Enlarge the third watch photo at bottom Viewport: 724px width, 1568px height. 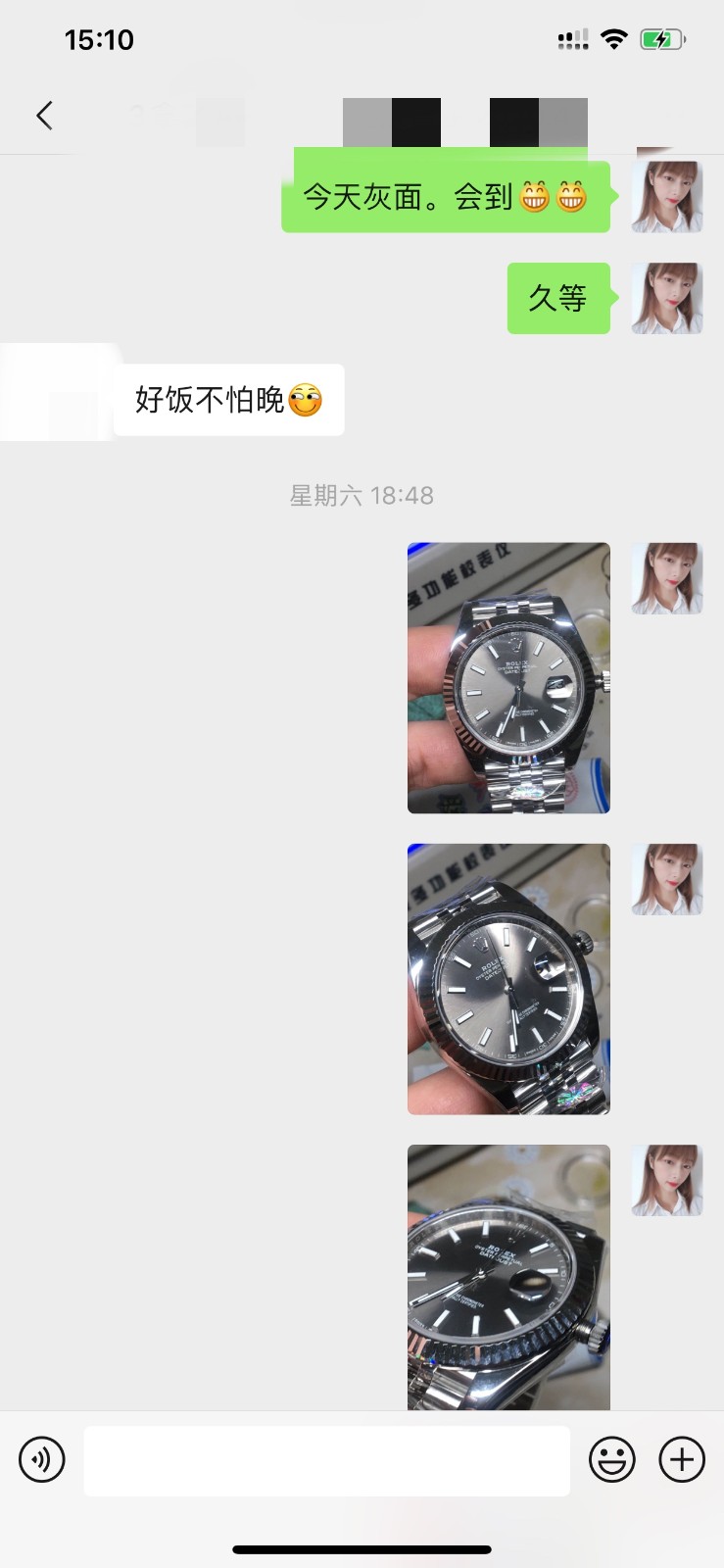point(508,1277)
